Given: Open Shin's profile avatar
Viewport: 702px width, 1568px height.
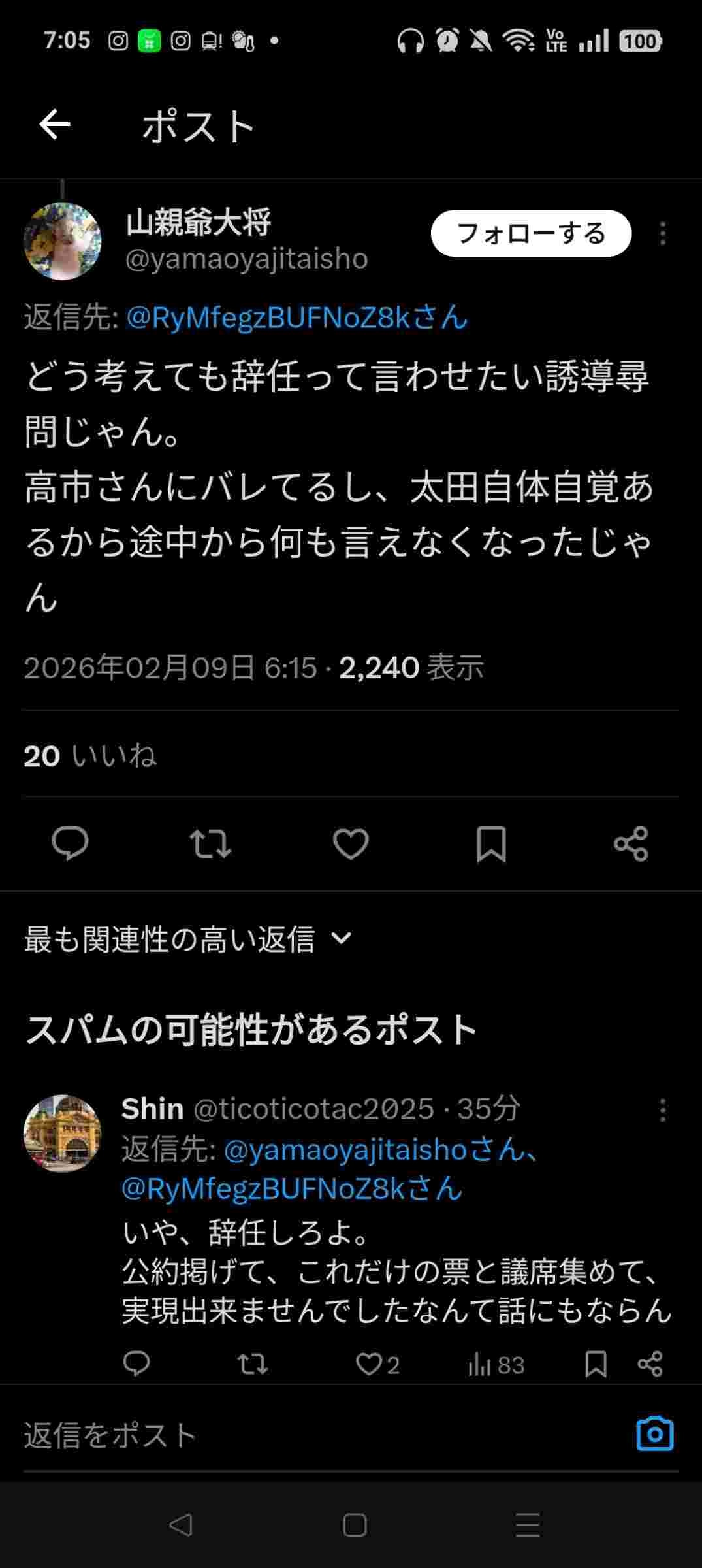Looking at the screenshot, I should [63, 1133].
